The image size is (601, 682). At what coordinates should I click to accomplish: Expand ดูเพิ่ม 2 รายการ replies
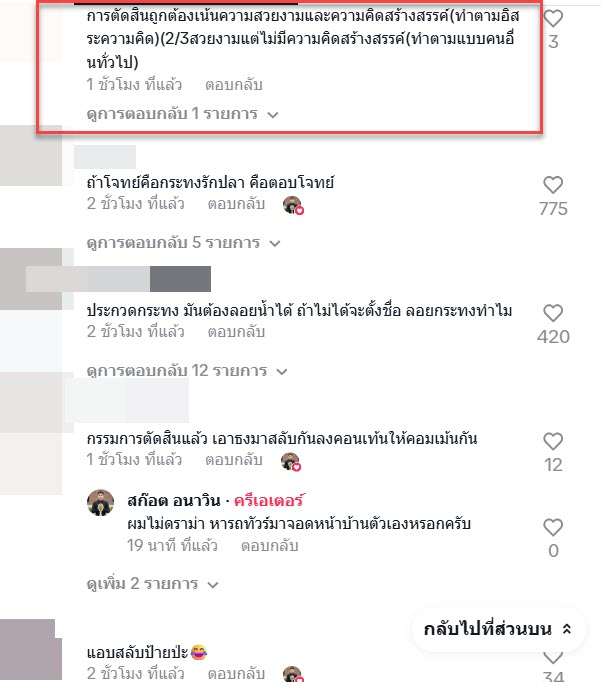tap(152, 583)
